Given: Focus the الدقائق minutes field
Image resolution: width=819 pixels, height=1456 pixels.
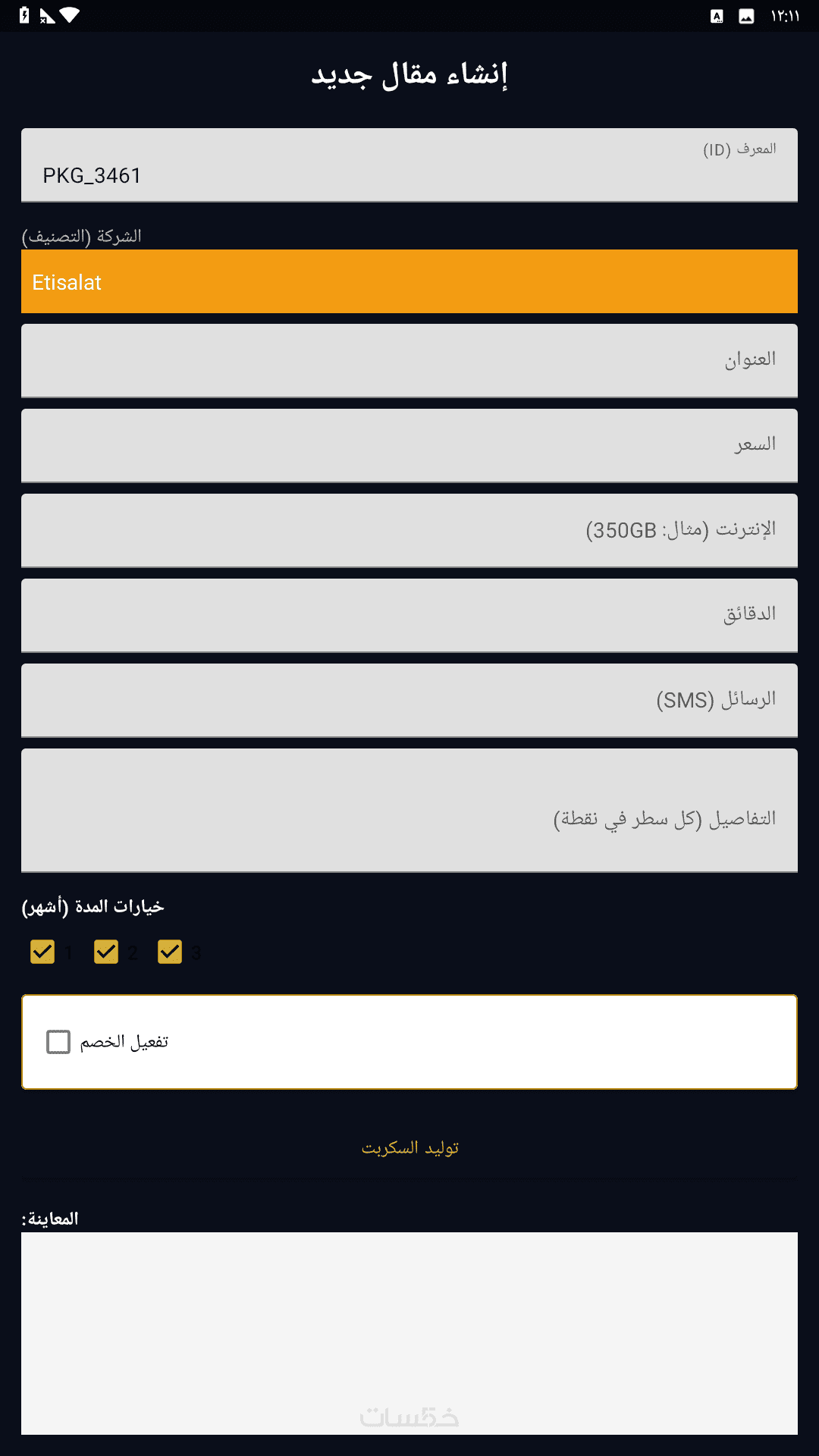Looking at the screenshot, I should click(409, 616).
